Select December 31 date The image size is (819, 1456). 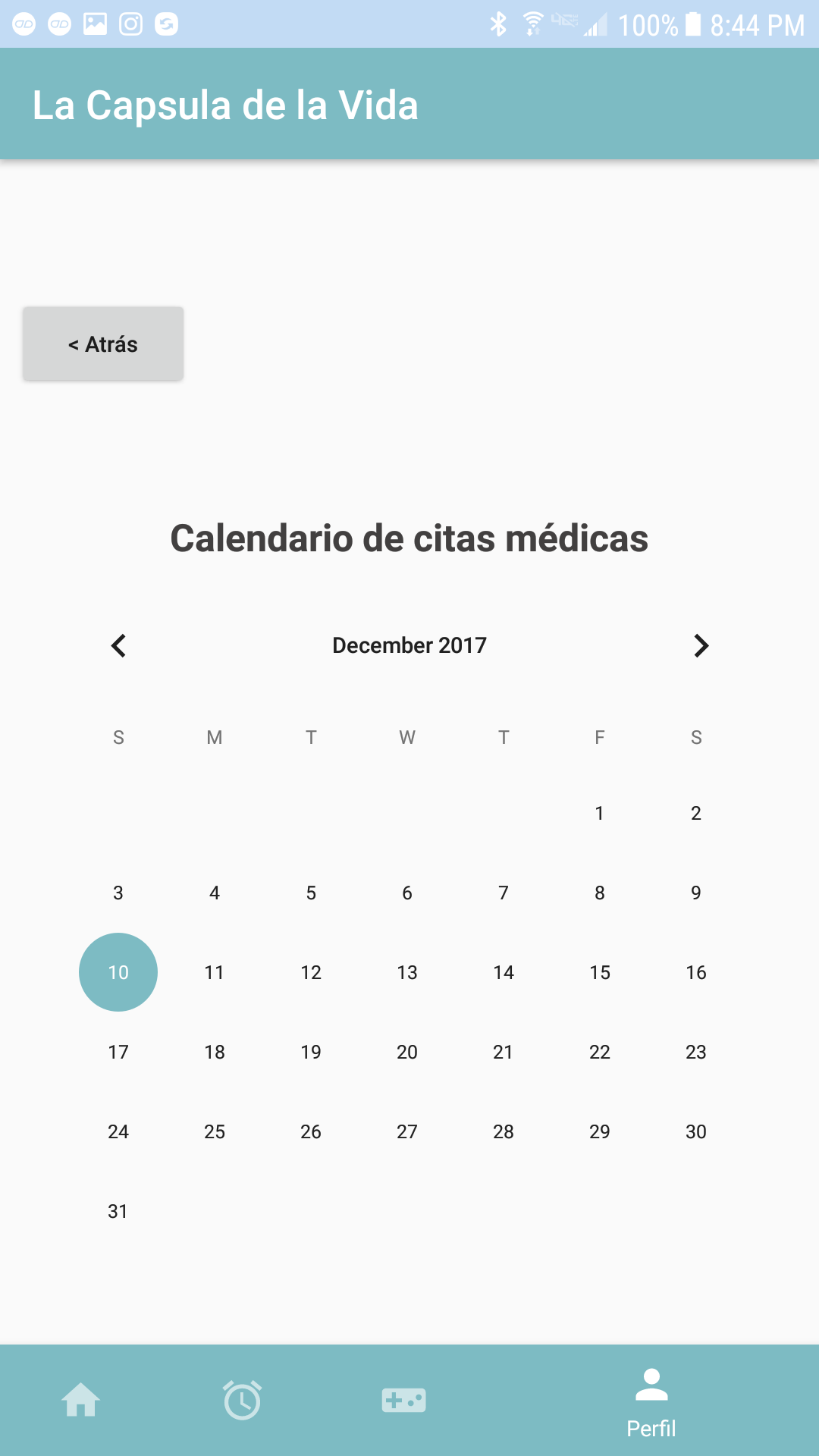pyautogui.click(x=118, y=1211)
